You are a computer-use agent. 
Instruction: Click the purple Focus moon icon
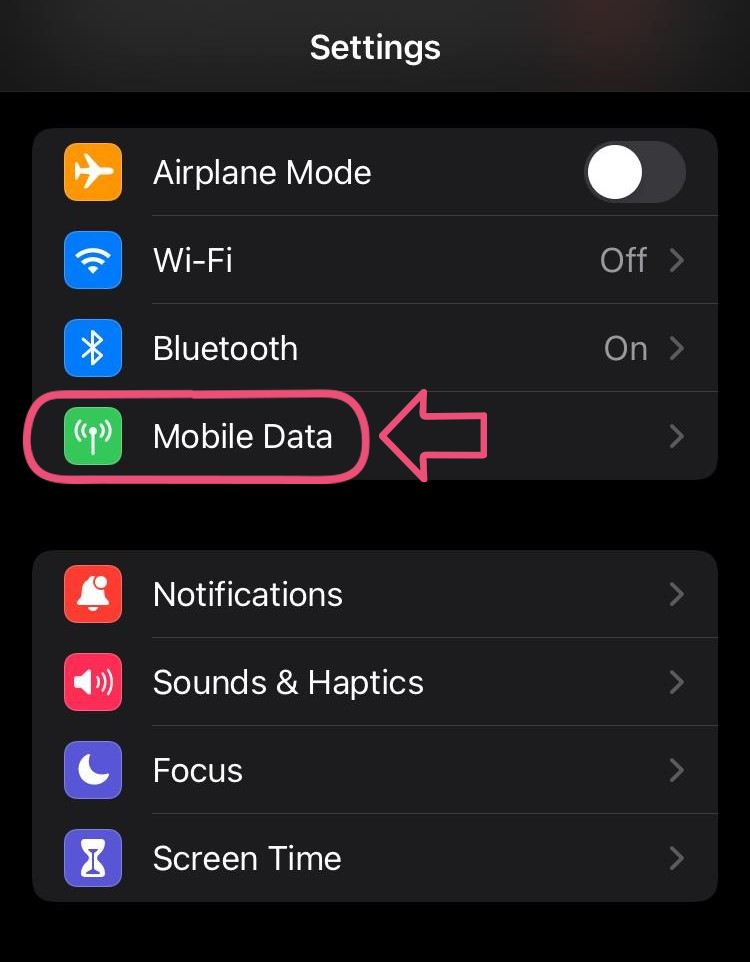[92, 770]
